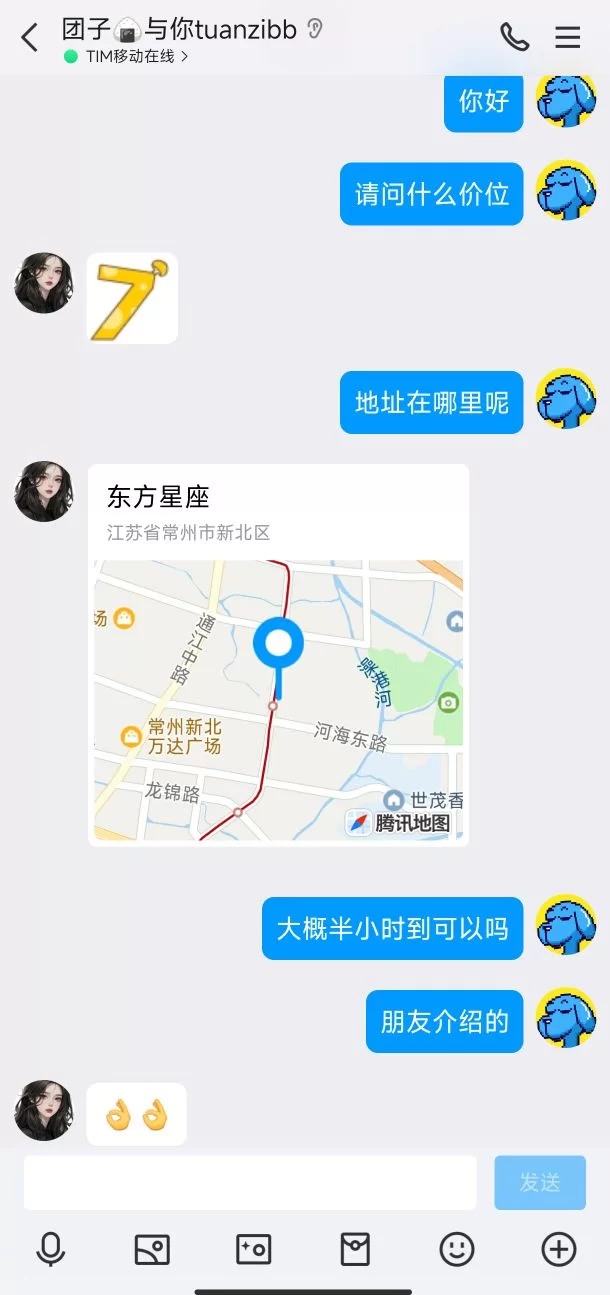This screenshot has width=610, height=1295.
Task: Open the camera to shoot
Action: 253,1249
